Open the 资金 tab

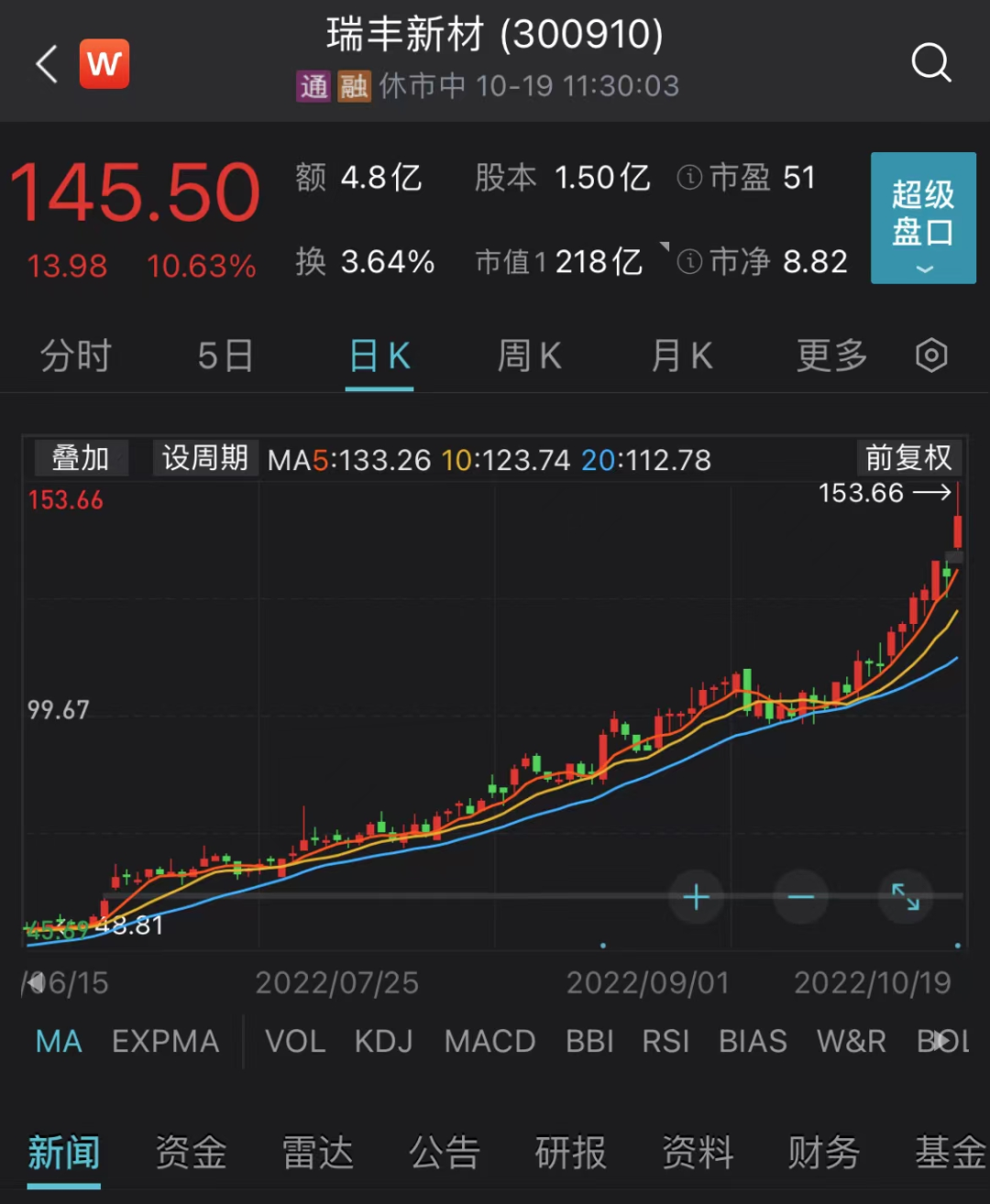click(x=191, y=1153)
